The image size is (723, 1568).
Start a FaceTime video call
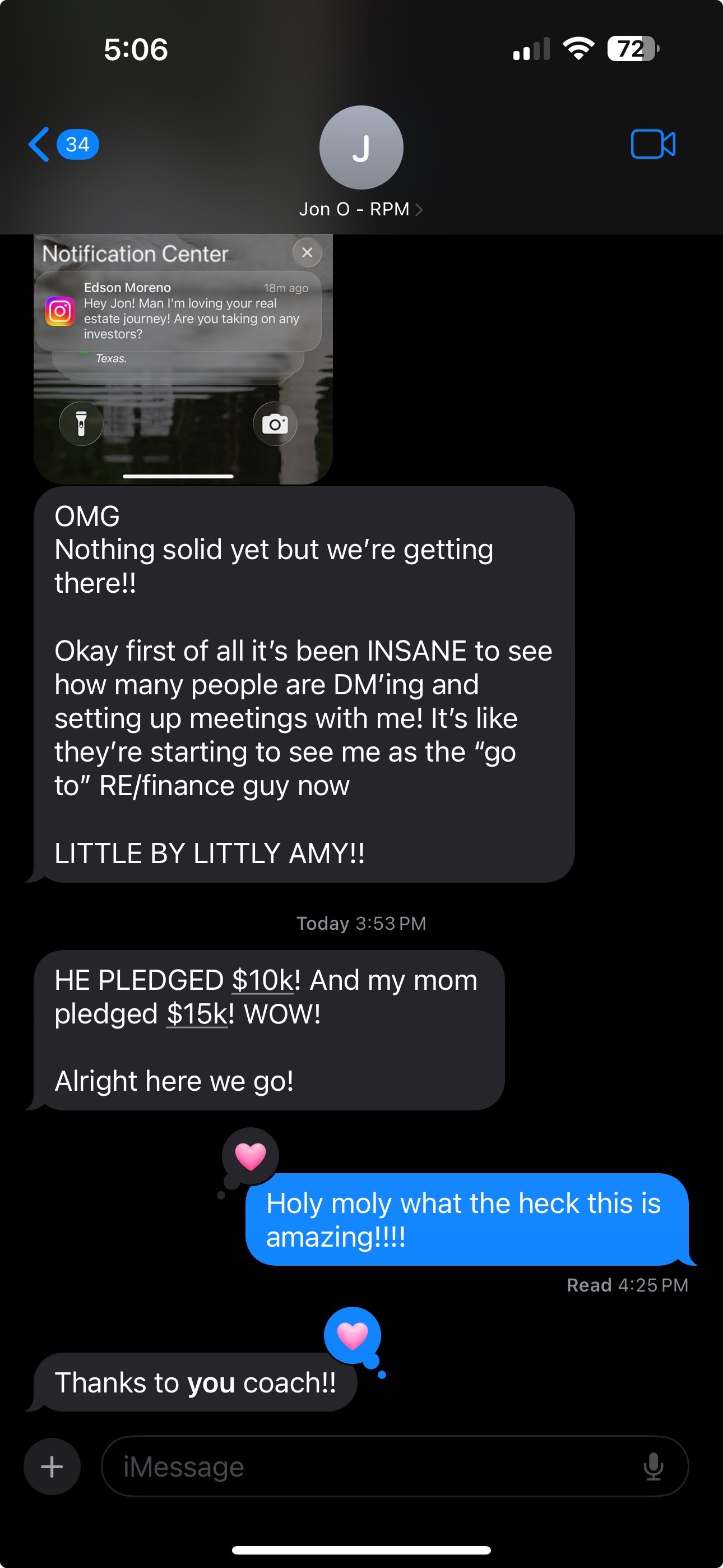652,145
